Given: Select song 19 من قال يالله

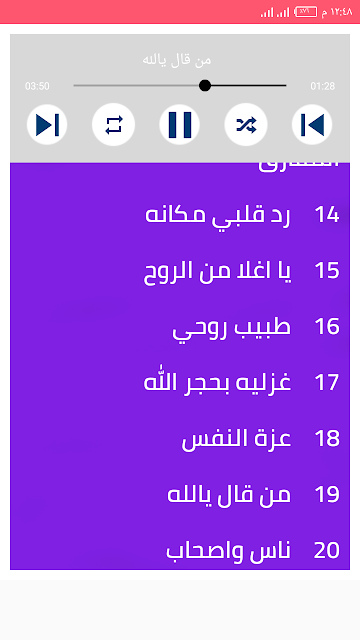Looking at the screenshot, I should tap(180, 494).
